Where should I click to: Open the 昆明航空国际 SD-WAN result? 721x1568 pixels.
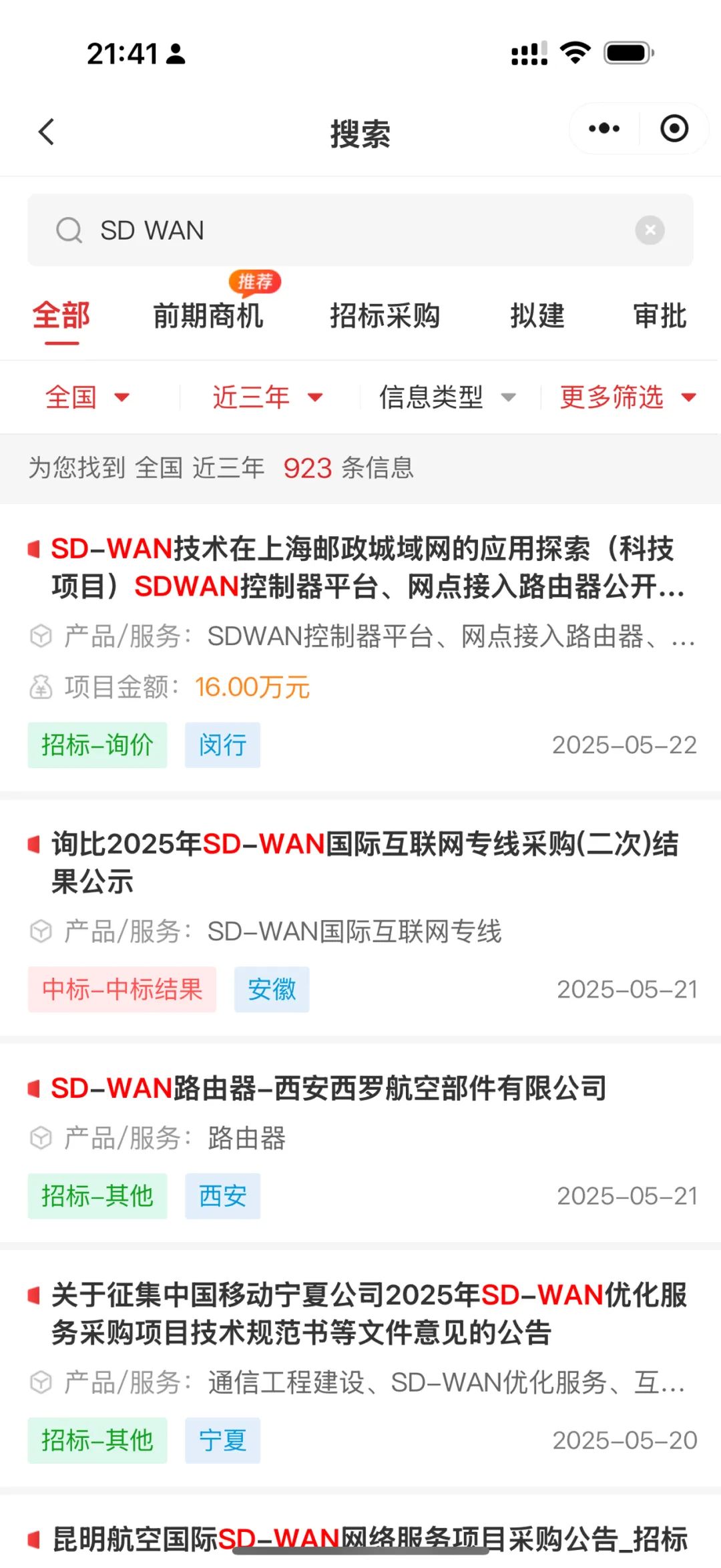coord(360,1539)
